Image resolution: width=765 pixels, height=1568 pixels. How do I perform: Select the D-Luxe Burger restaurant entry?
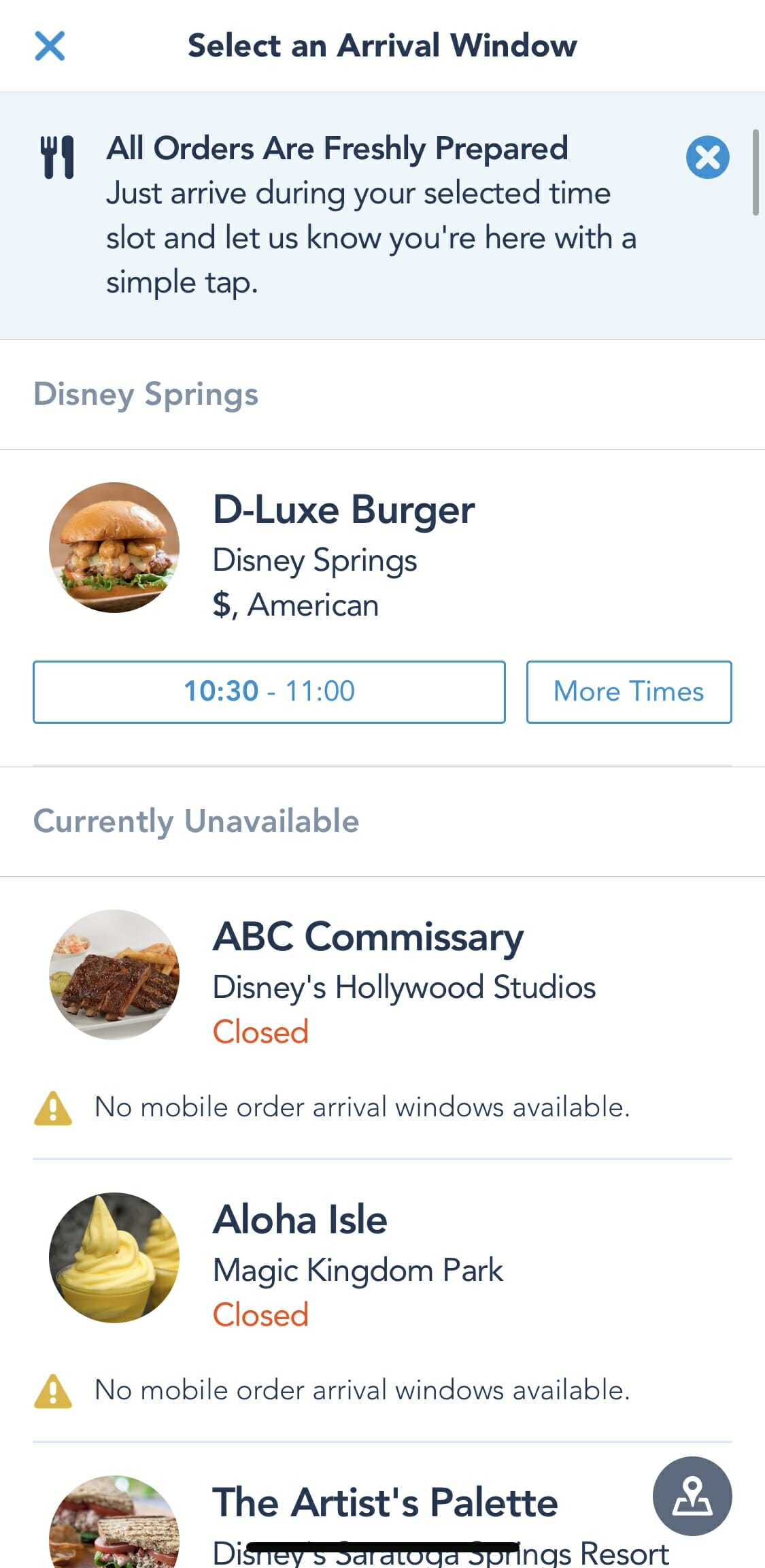pyautogui.click(x=343, y=509)
